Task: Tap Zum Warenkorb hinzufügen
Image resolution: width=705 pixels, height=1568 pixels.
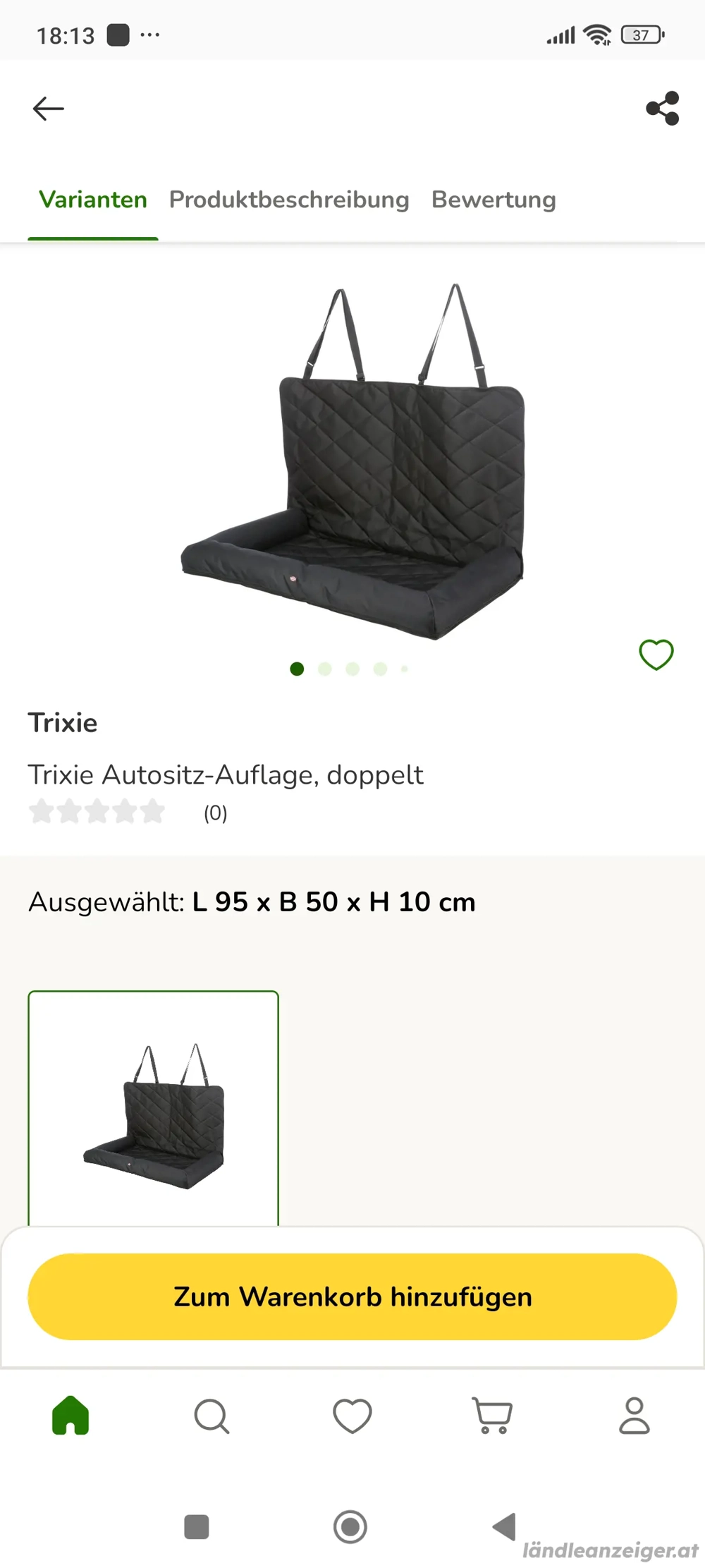Action: click(352, 1296)
